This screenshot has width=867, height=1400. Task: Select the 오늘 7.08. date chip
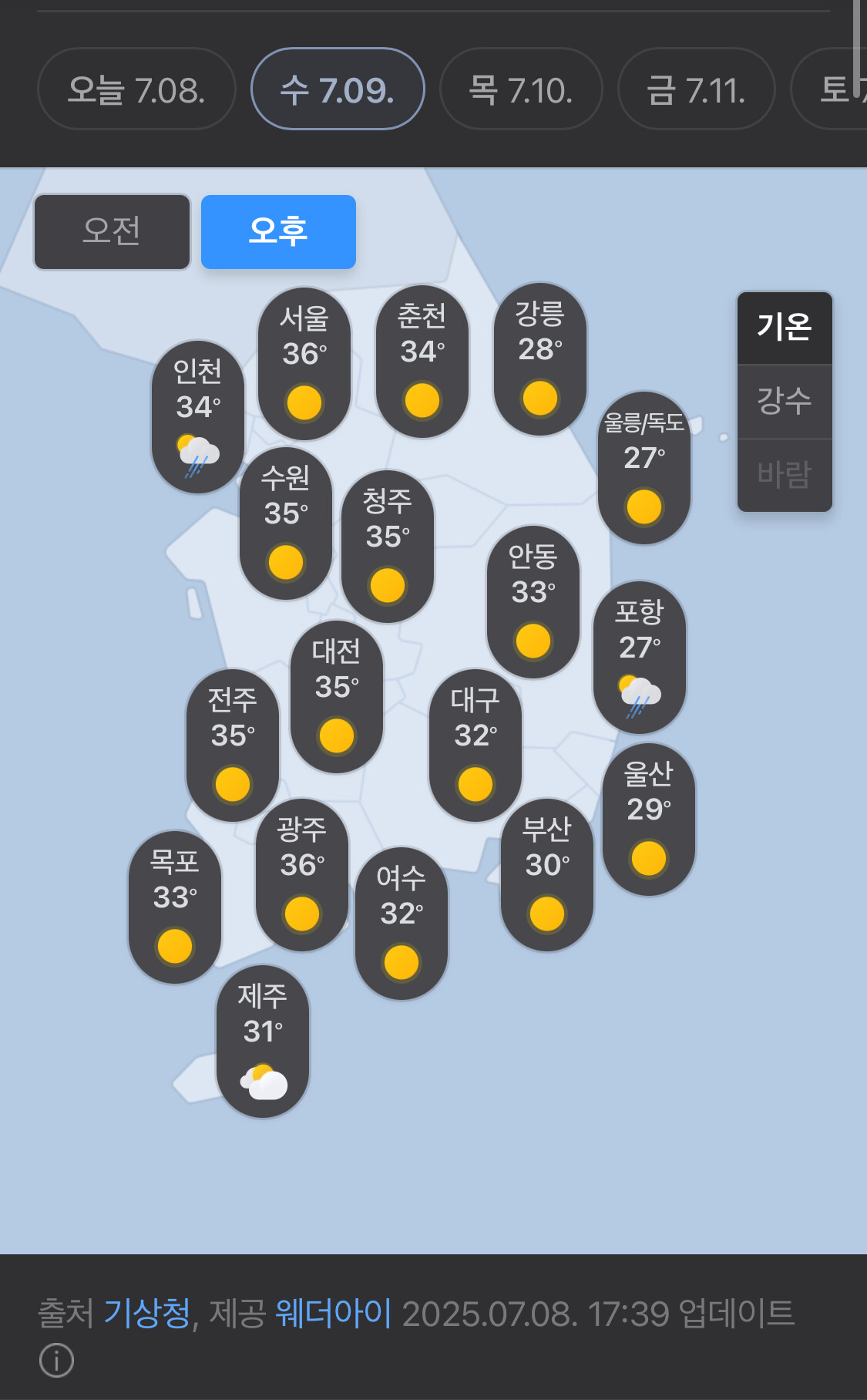pos(136,89)
